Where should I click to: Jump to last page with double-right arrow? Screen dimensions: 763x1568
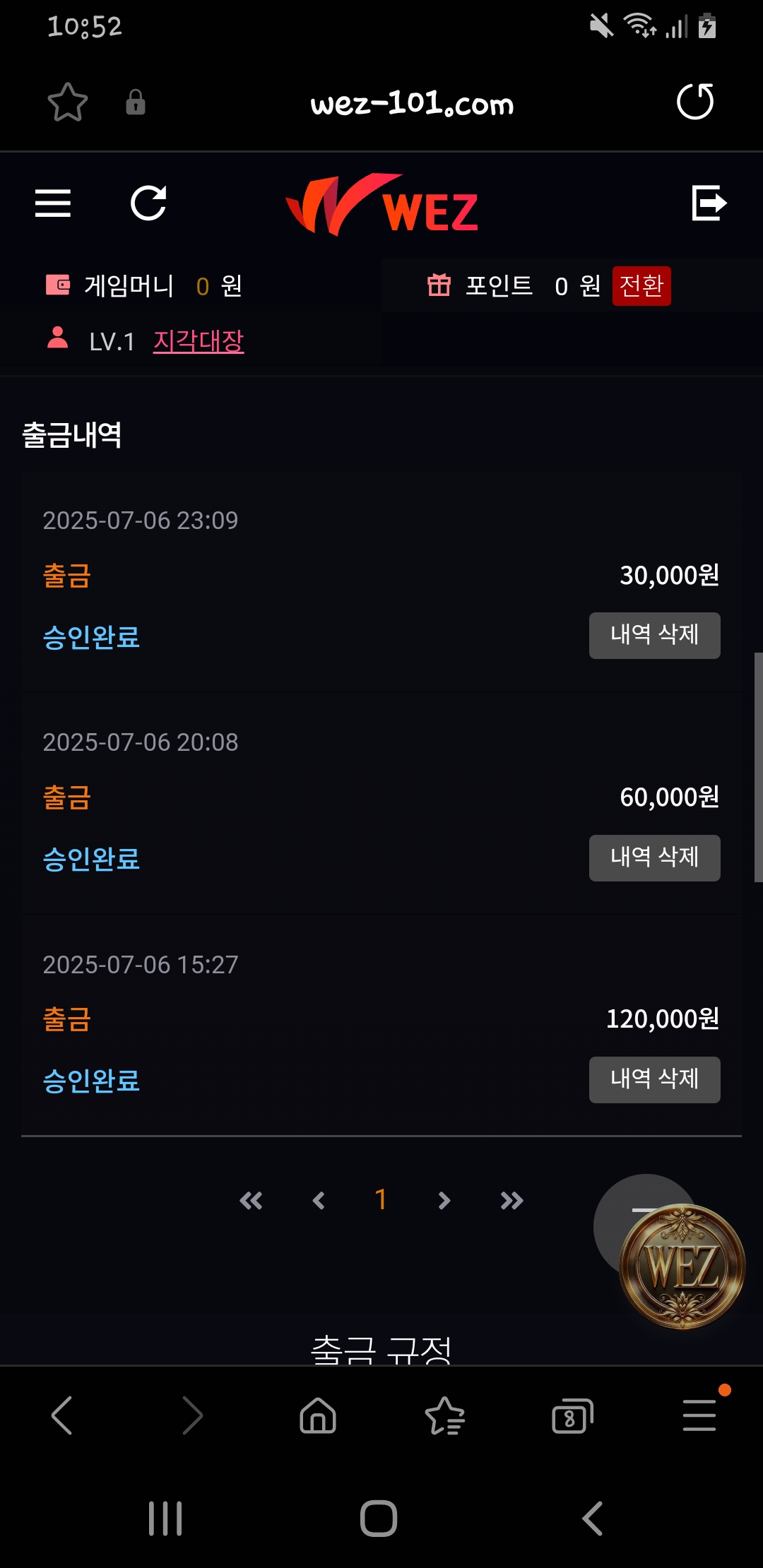coord(511,1200)
